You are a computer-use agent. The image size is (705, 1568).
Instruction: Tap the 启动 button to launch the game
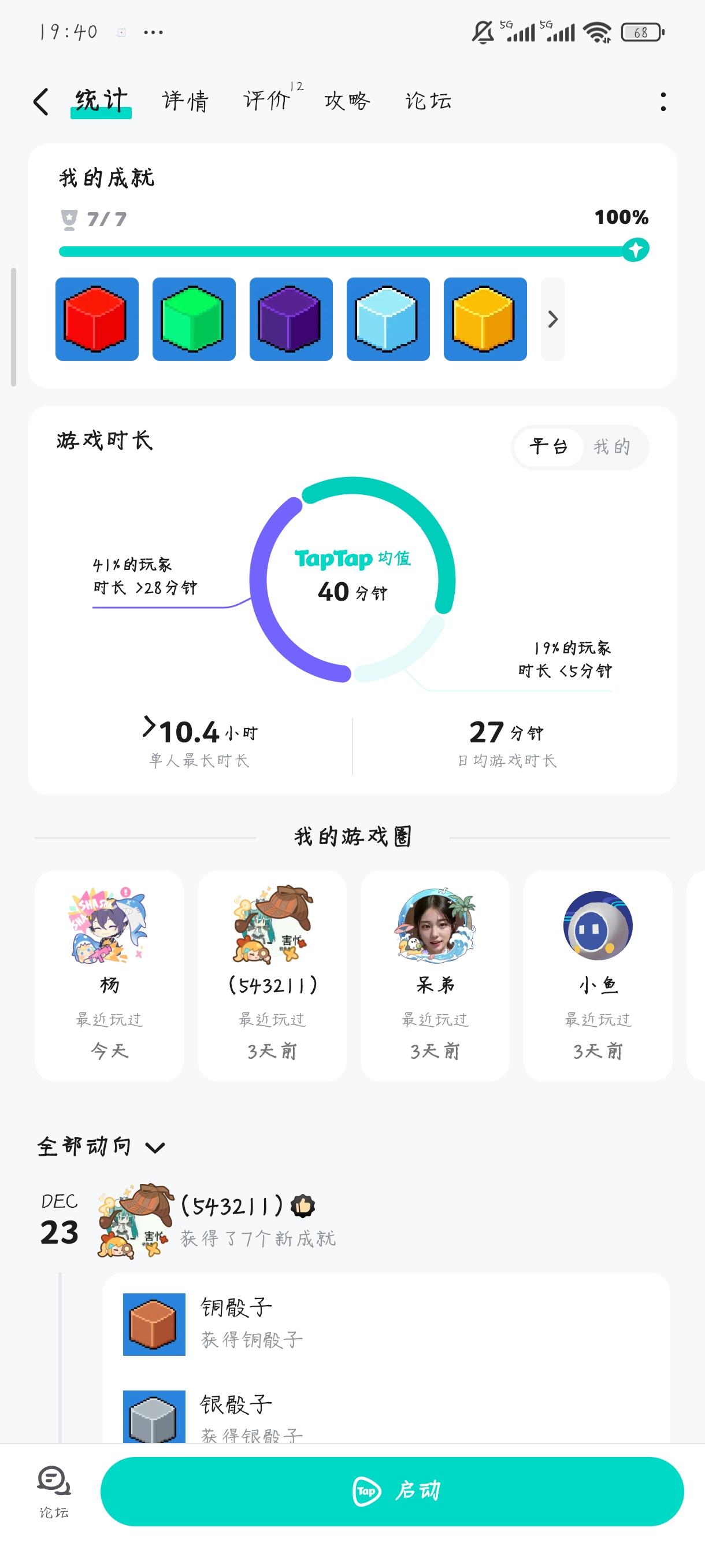(x=392, y=1491)
